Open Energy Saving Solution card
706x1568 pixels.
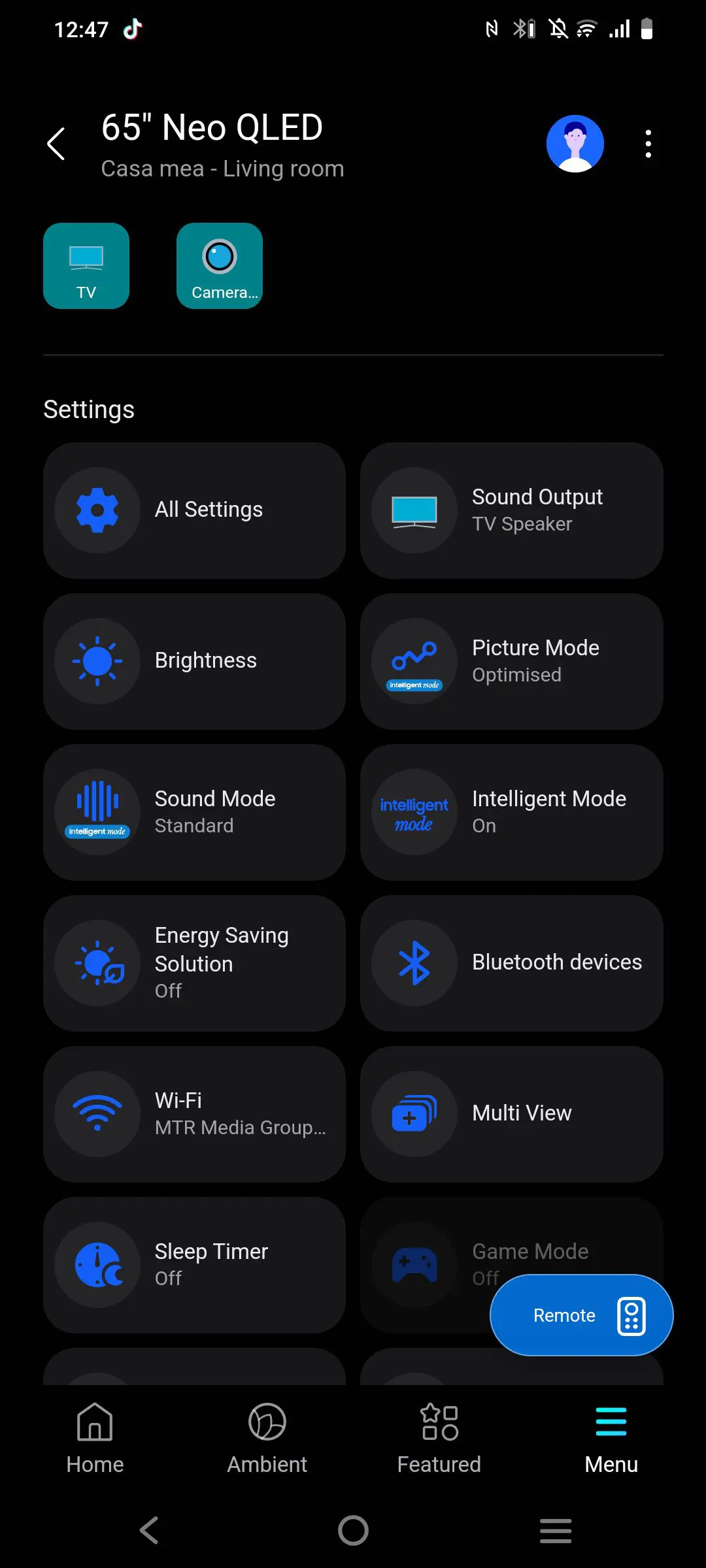point(194,963)
